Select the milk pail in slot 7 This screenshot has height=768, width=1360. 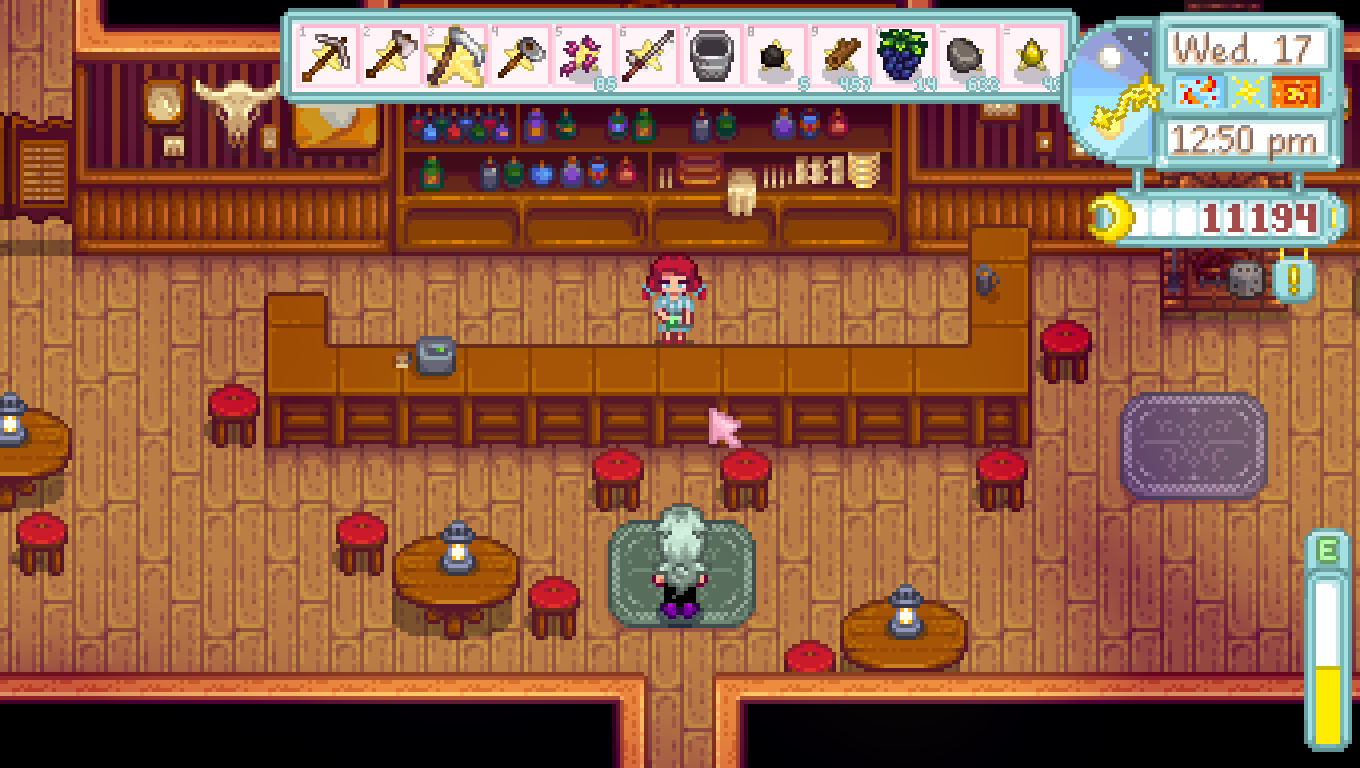pos(710,57)
